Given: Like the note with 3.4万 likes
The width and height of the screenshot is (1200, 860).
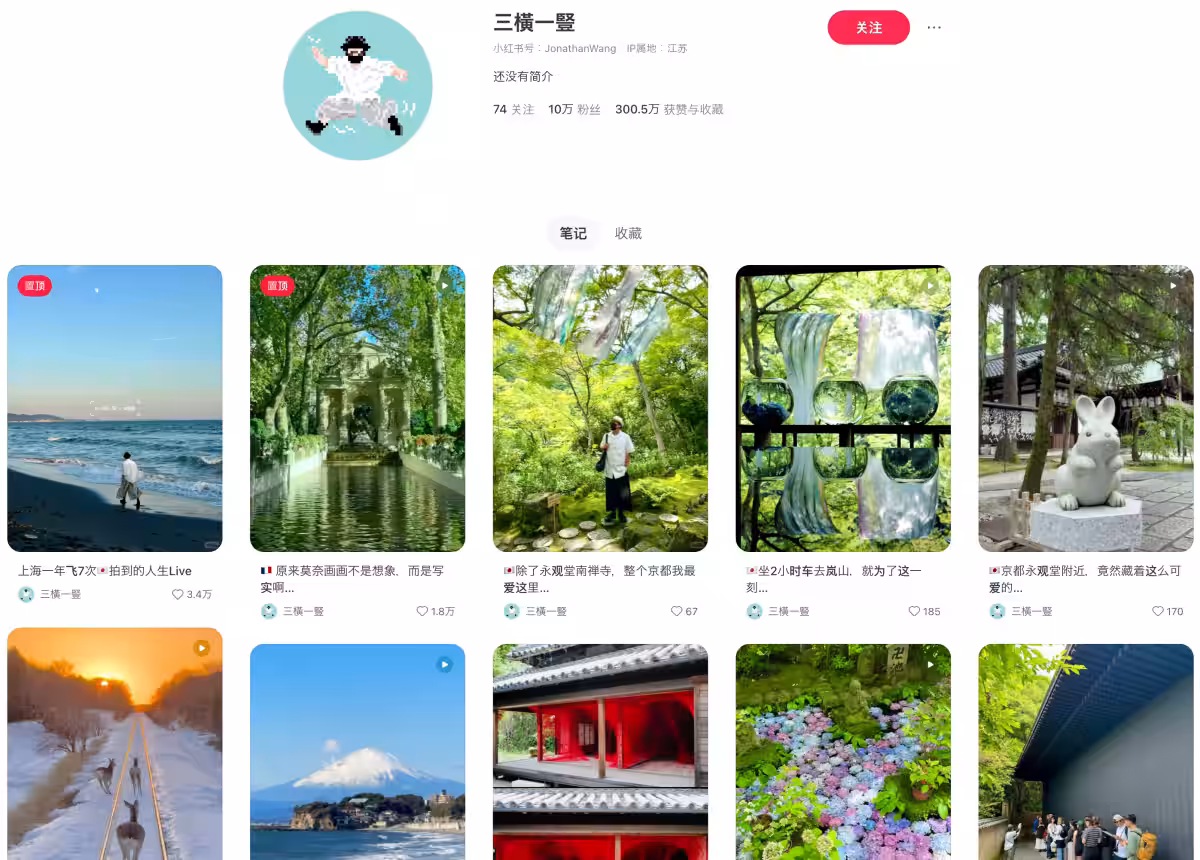Looking at the screenshot, I should click(x=178, y=594).
